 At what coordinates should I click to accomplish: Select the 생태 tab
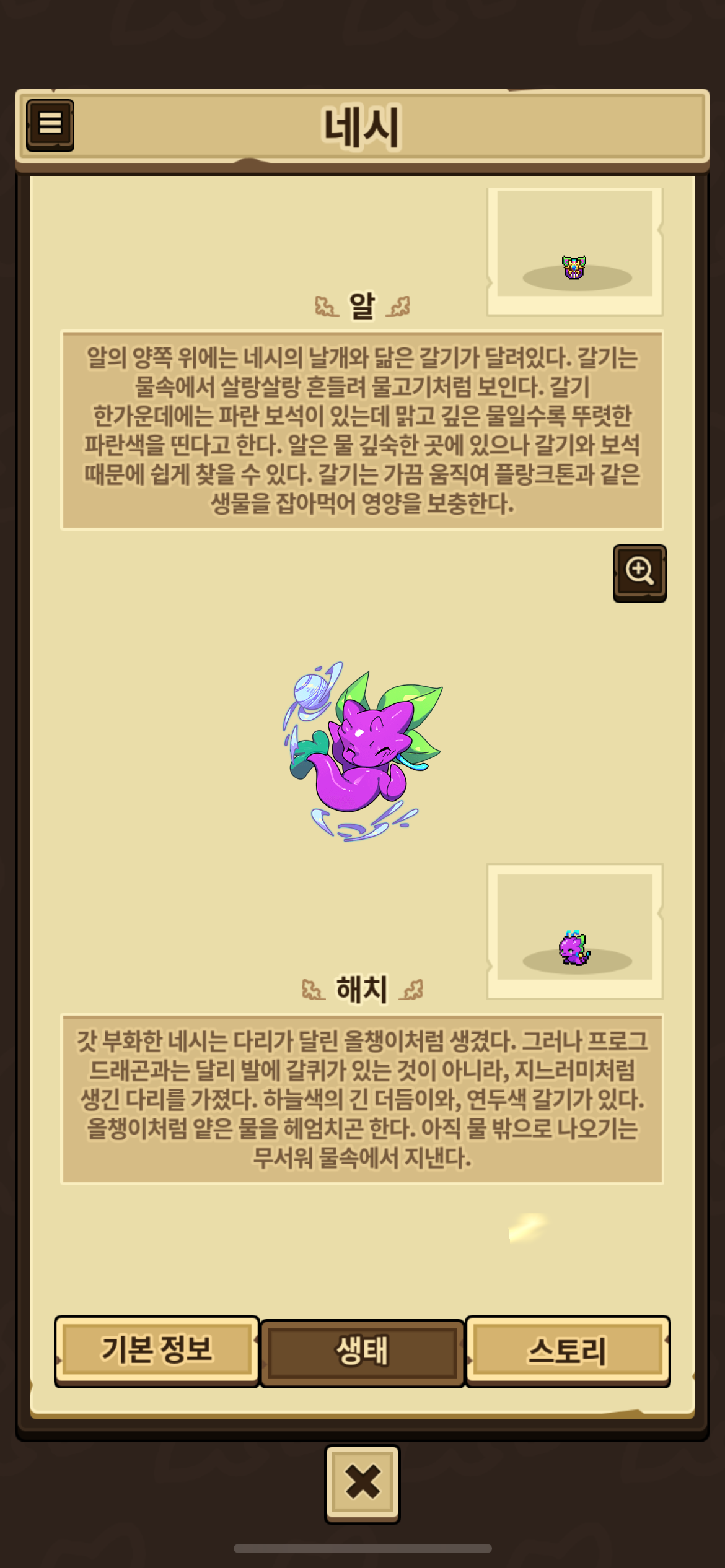[362, 1352]
